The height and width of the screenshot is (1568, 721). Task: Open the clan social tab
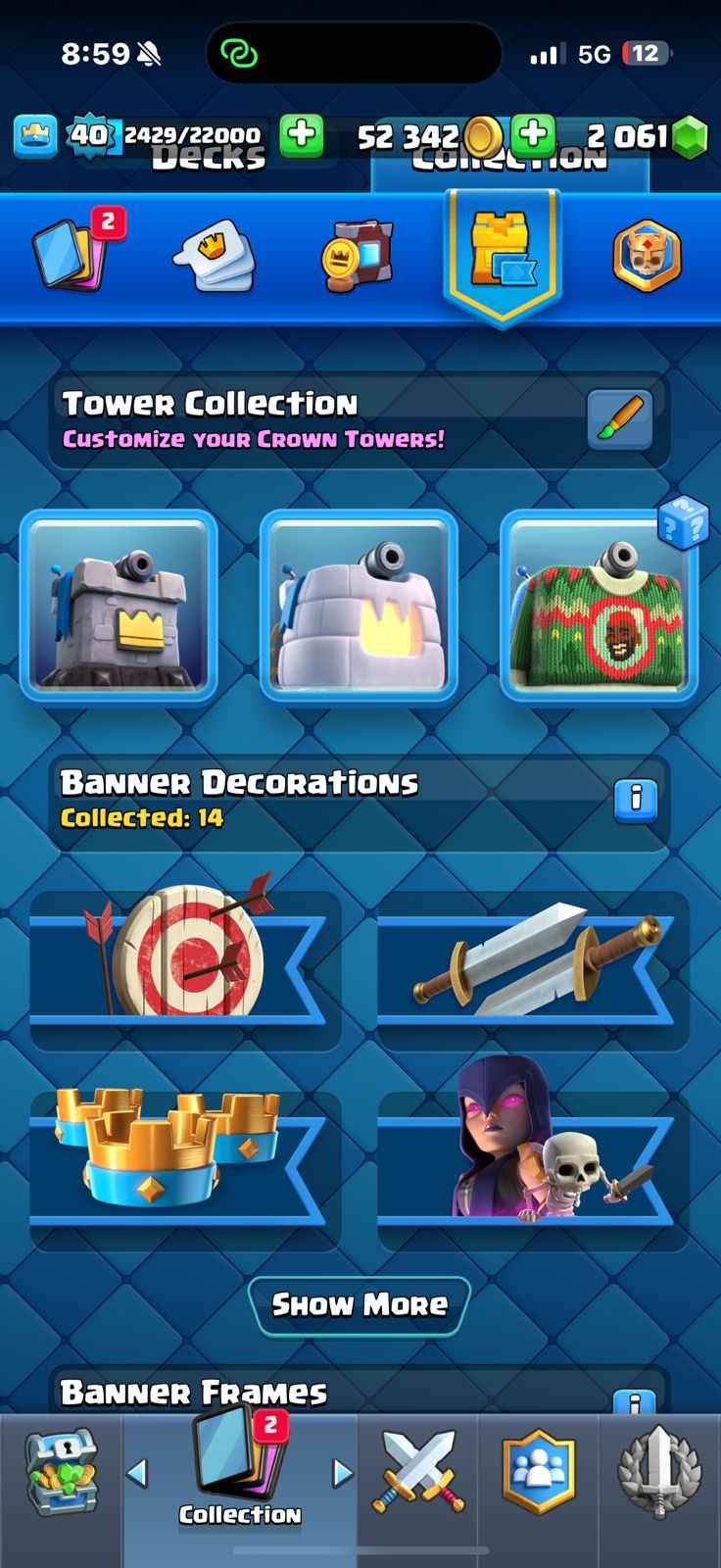click(x=538, y=1472)
